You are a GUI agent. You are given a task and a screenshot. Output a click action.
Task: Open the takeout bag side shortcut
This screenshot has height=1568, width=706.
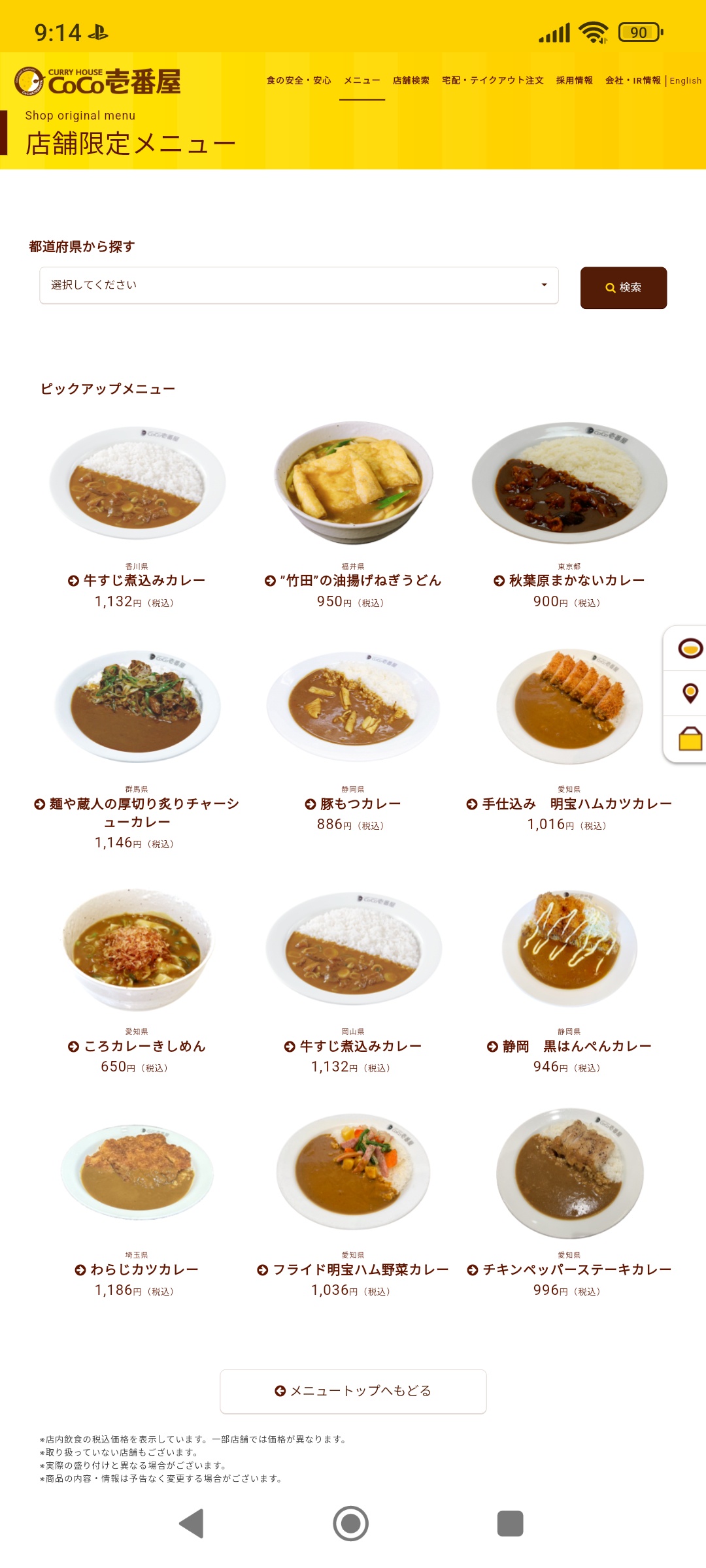coord(690,739)
